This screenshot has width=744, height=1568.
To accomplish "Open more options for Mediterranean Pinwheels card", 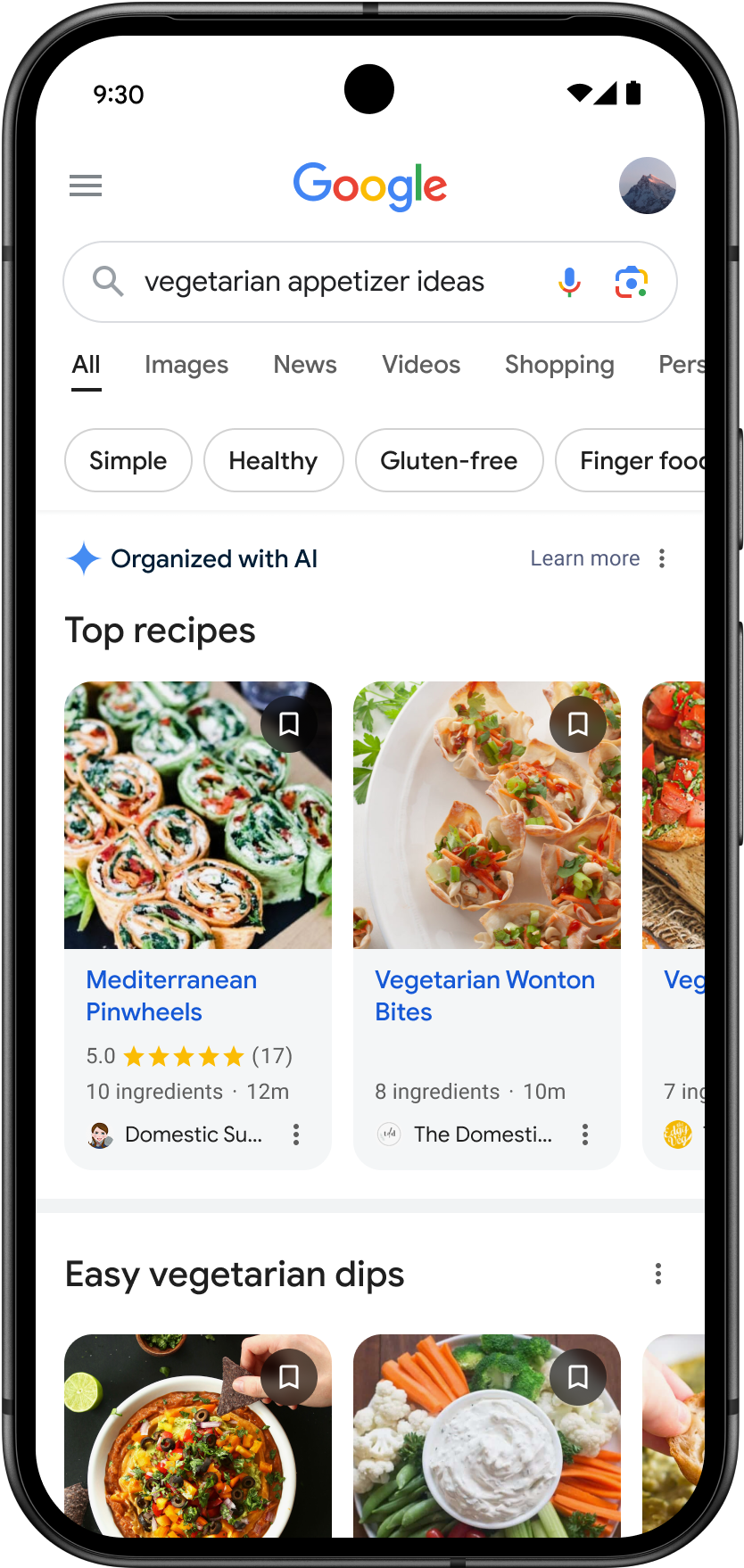I will click(296, 1135).
